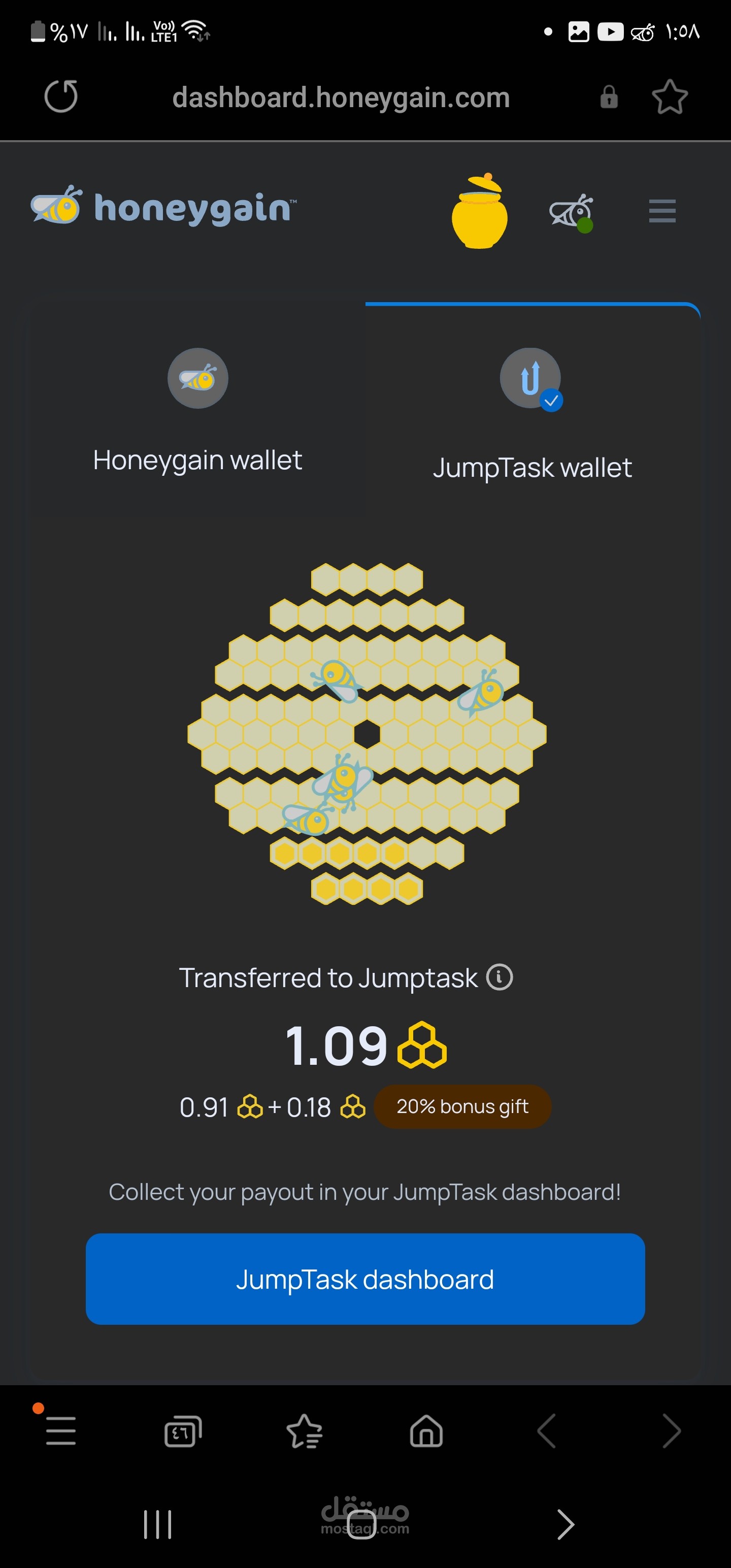Go forward with the browser's right arrow
This screenshot has height=1568, width=731.
tap(671, 1430)
